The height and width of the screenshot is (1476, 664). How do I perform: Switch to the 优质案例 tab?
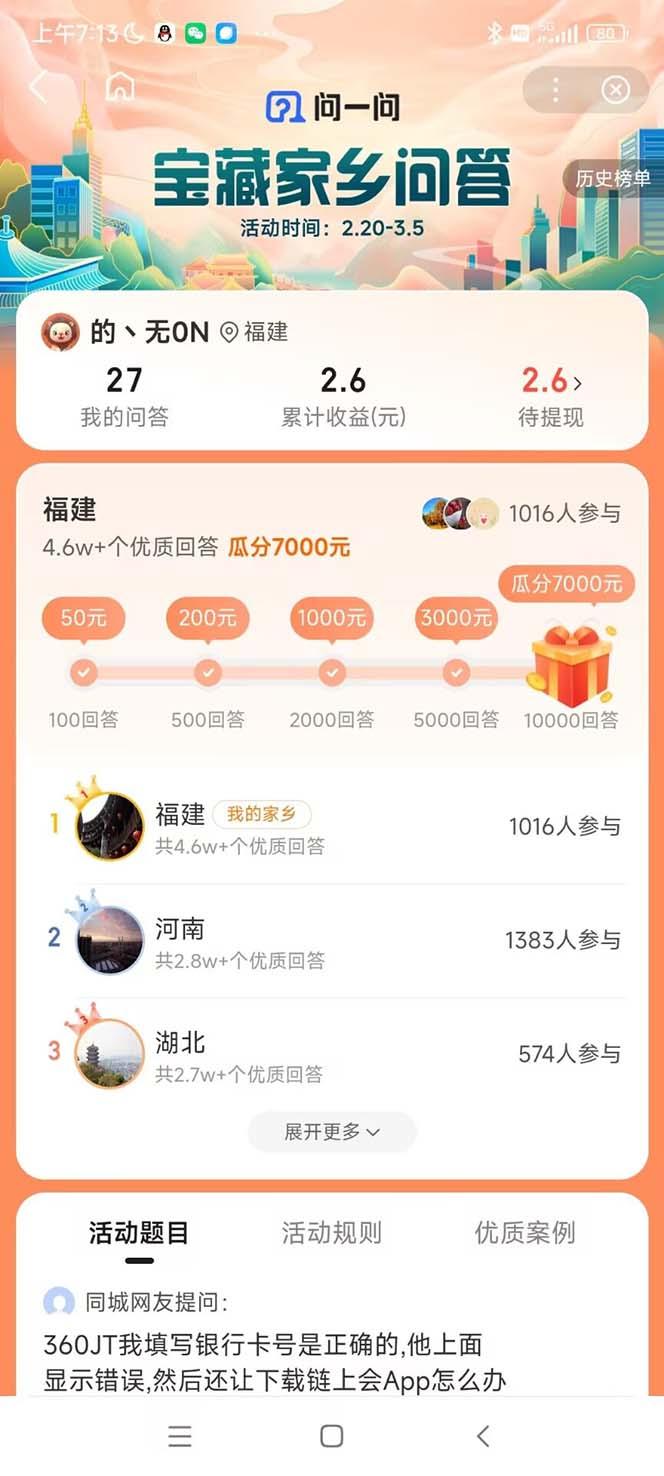click(525, 1233)
